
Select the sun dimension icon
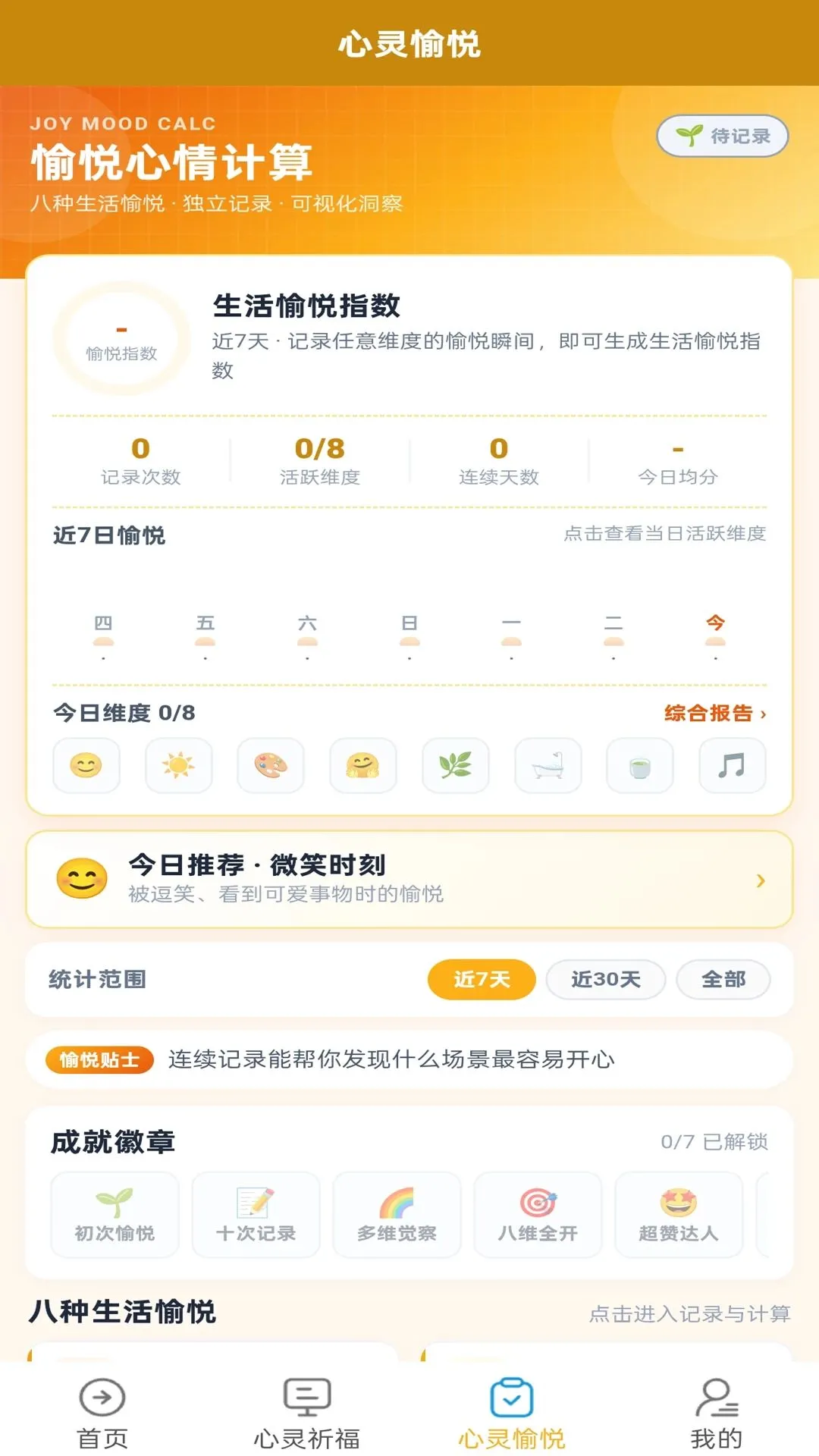point(179,766)
